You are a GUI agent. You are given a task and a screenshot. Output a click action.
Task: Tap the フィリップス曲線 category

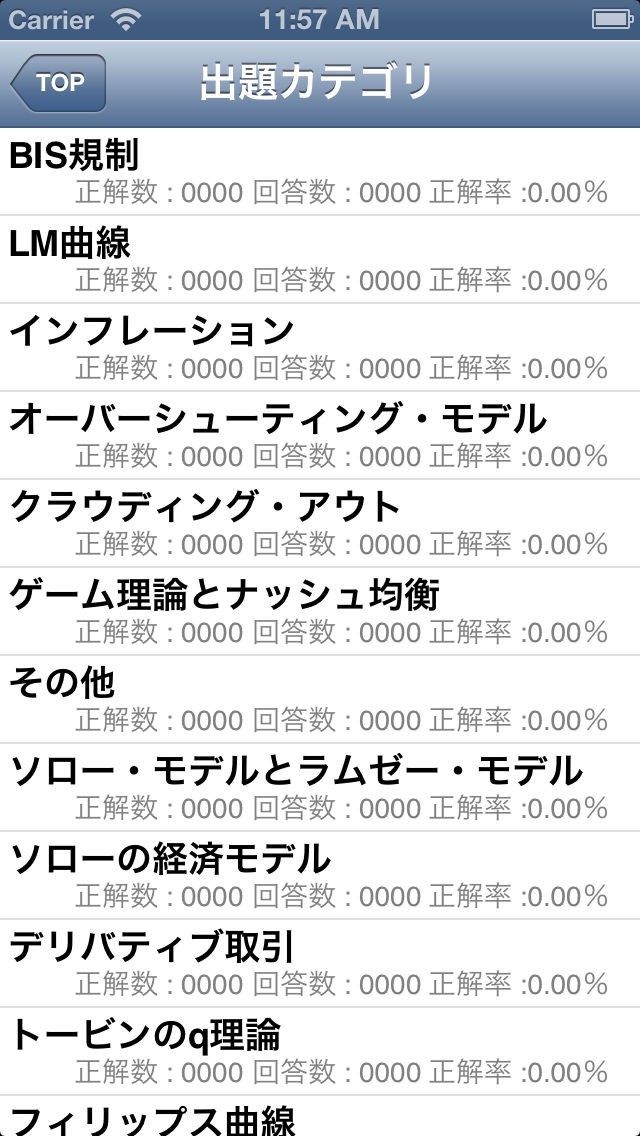[320, 1118]
